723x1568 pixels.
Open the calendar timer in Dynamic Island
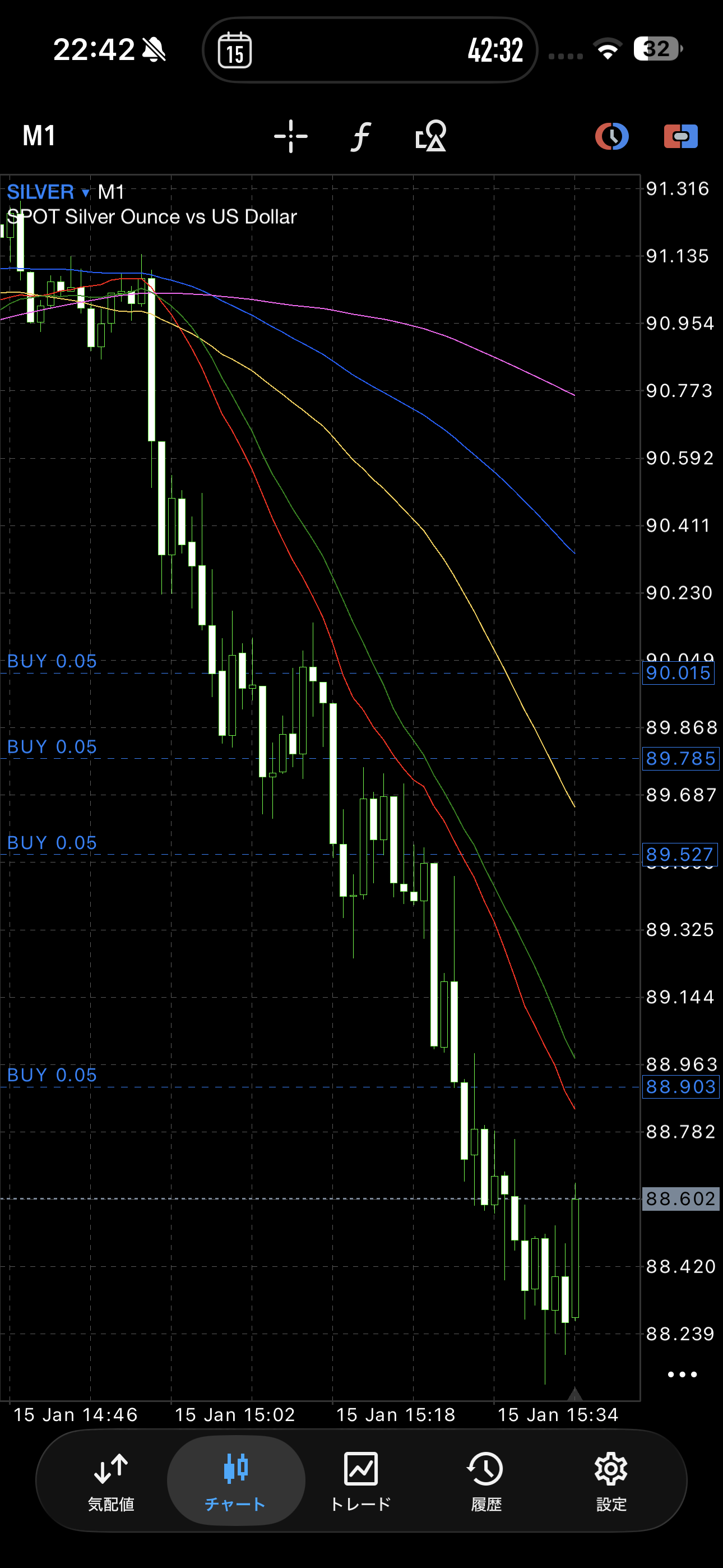235,50
